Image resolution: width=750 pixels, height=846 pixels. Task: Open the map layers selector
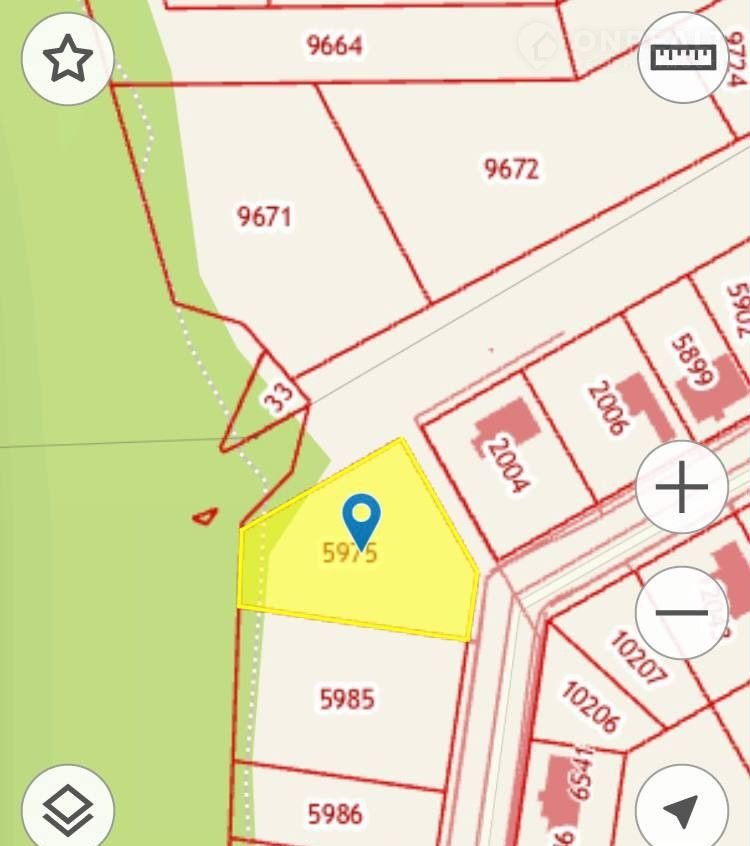tap(68, 808)
